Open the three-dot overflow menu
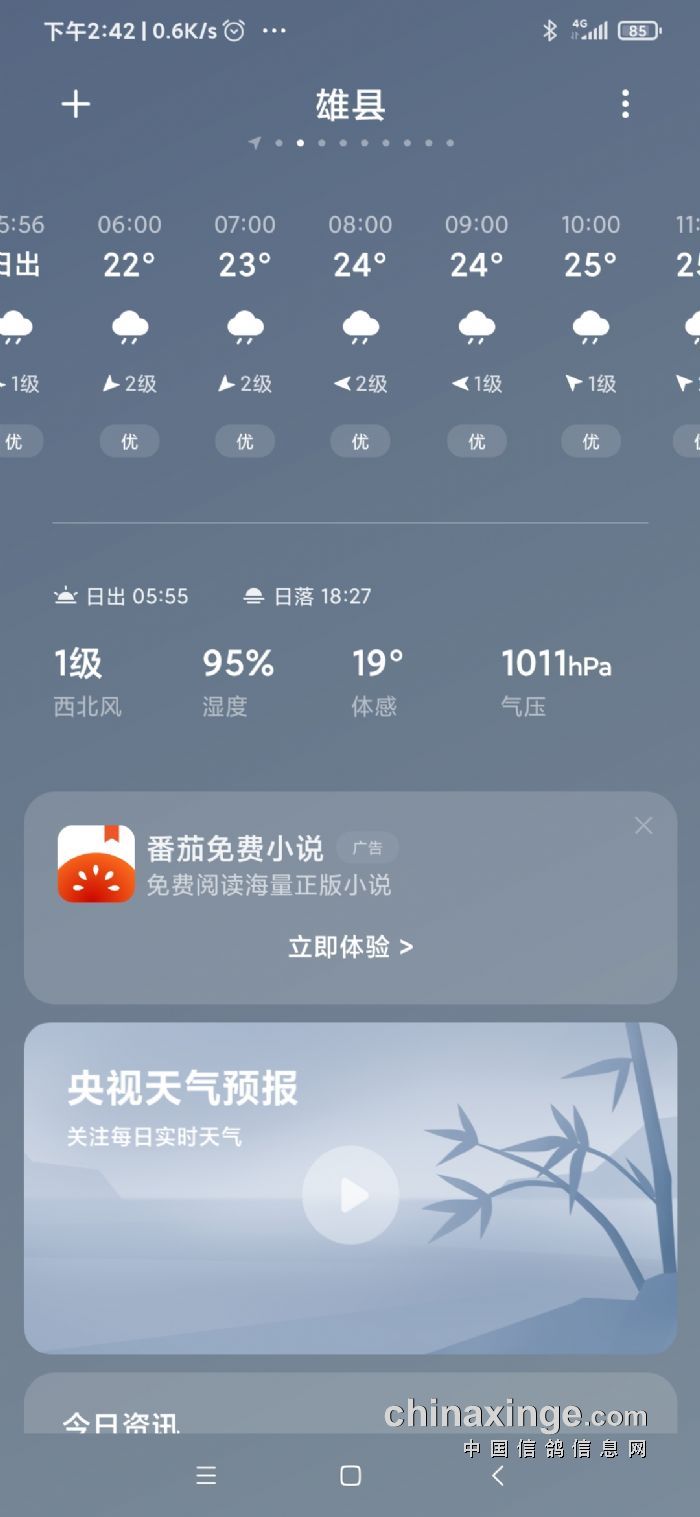This screenshot has height=1517, width=700. pos(625,104)
